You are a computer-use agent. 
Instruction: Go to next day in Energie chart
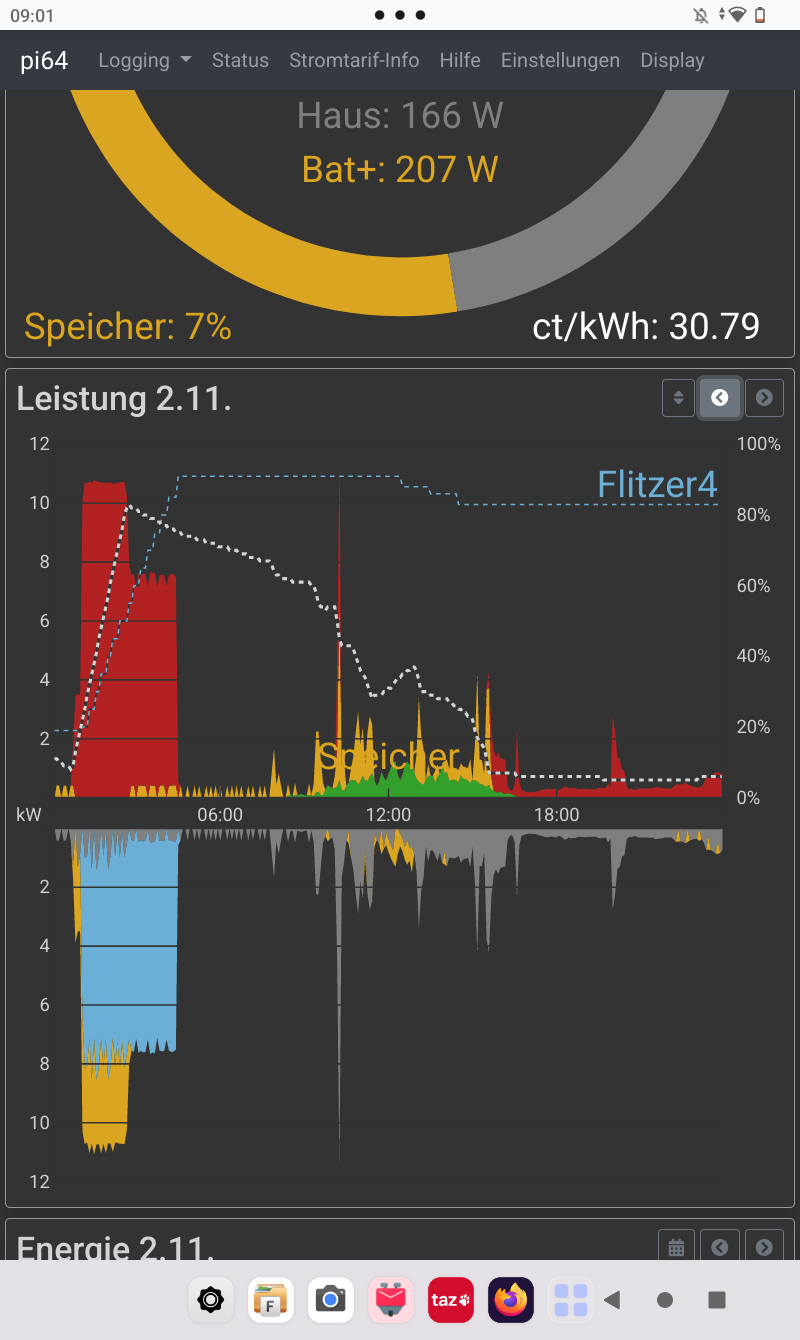point(764,1247)
